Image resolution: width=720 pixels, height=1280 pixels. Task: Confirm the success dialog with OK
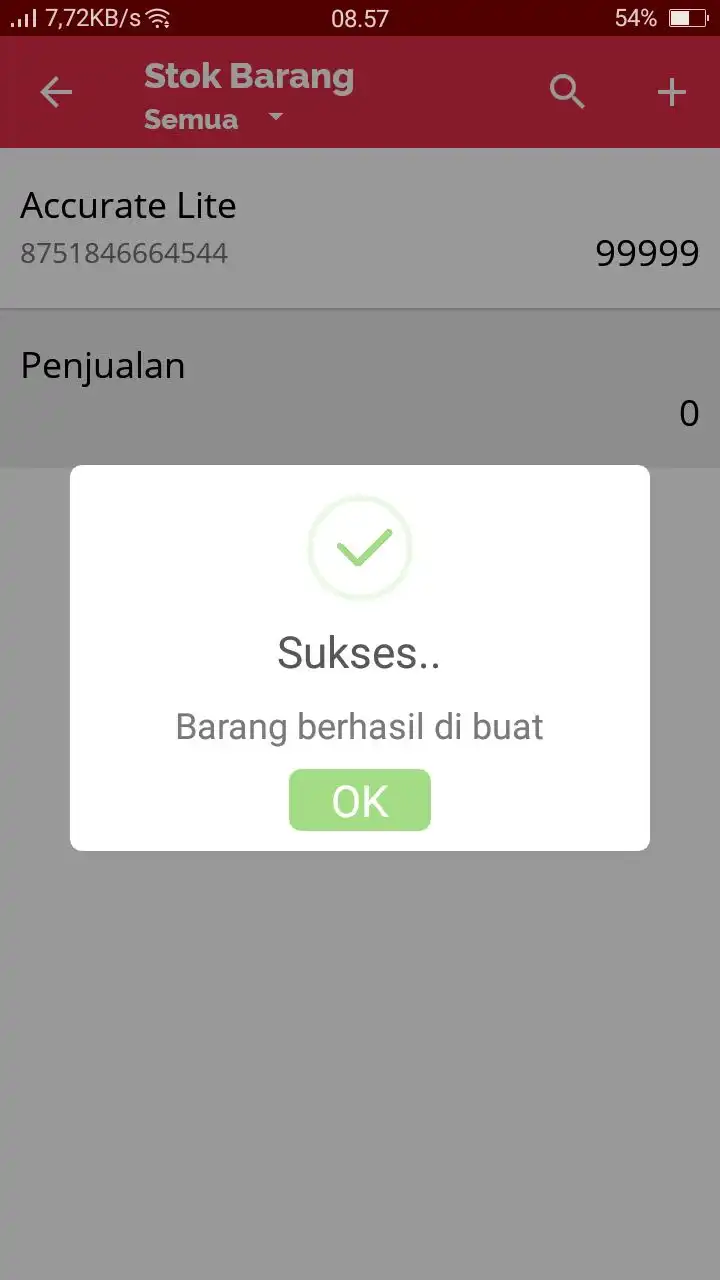click(360, 800)
